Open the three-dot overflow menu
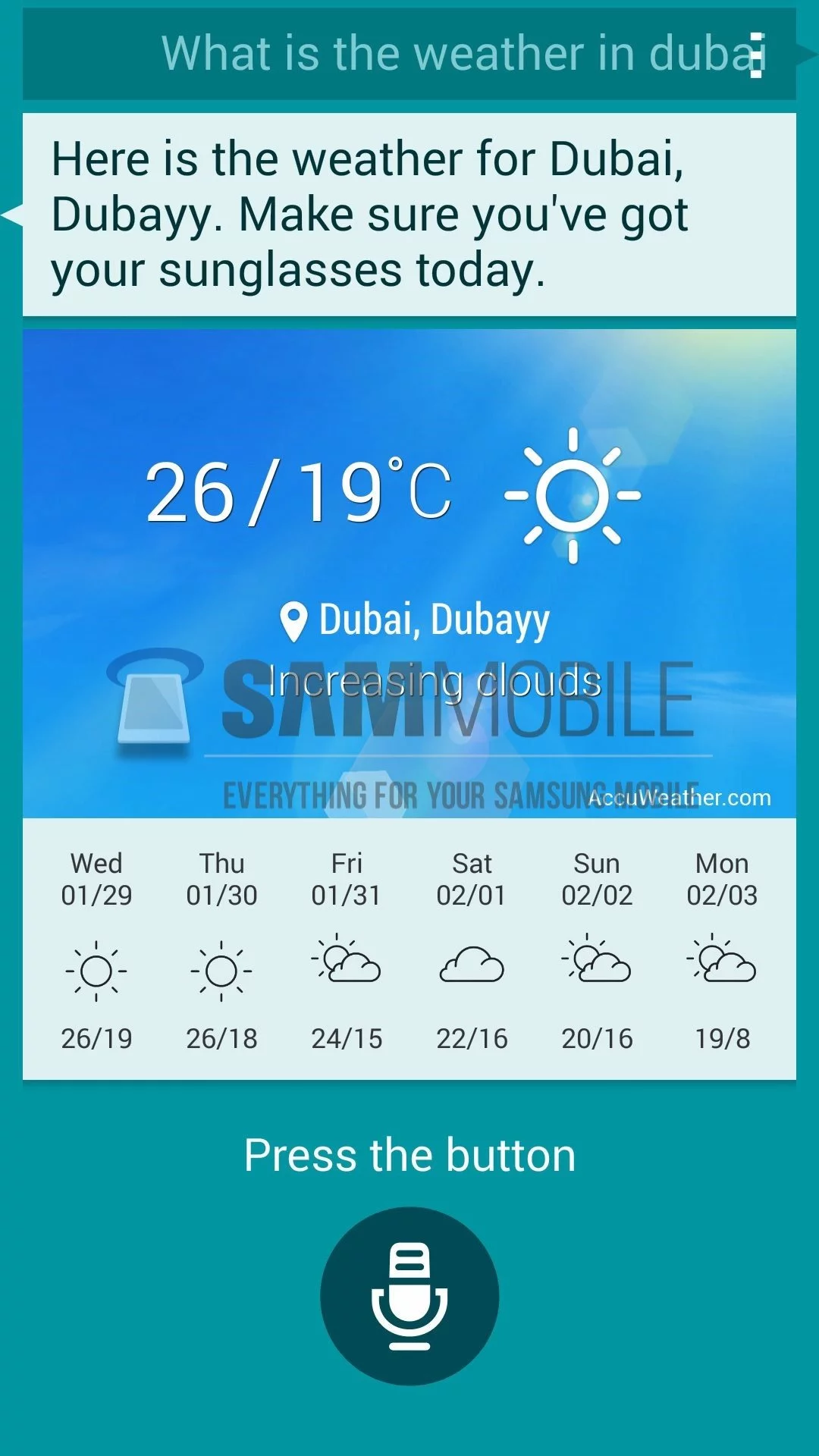 [x=755, y=55]
